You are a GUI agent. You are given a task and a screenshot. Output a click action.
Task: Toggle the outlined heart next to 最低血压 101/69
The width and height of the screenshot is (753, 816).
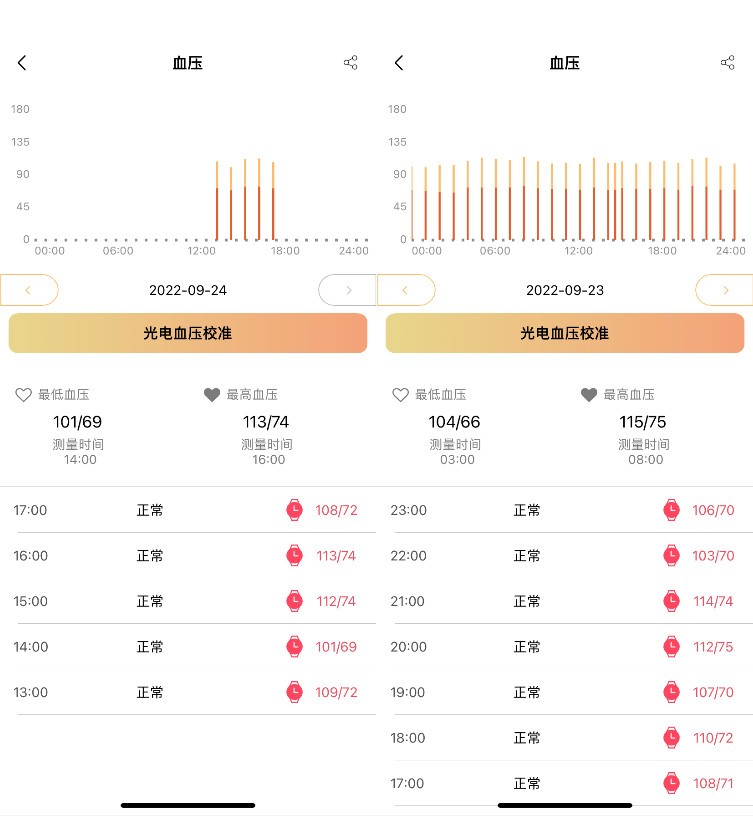click(24, 395)
